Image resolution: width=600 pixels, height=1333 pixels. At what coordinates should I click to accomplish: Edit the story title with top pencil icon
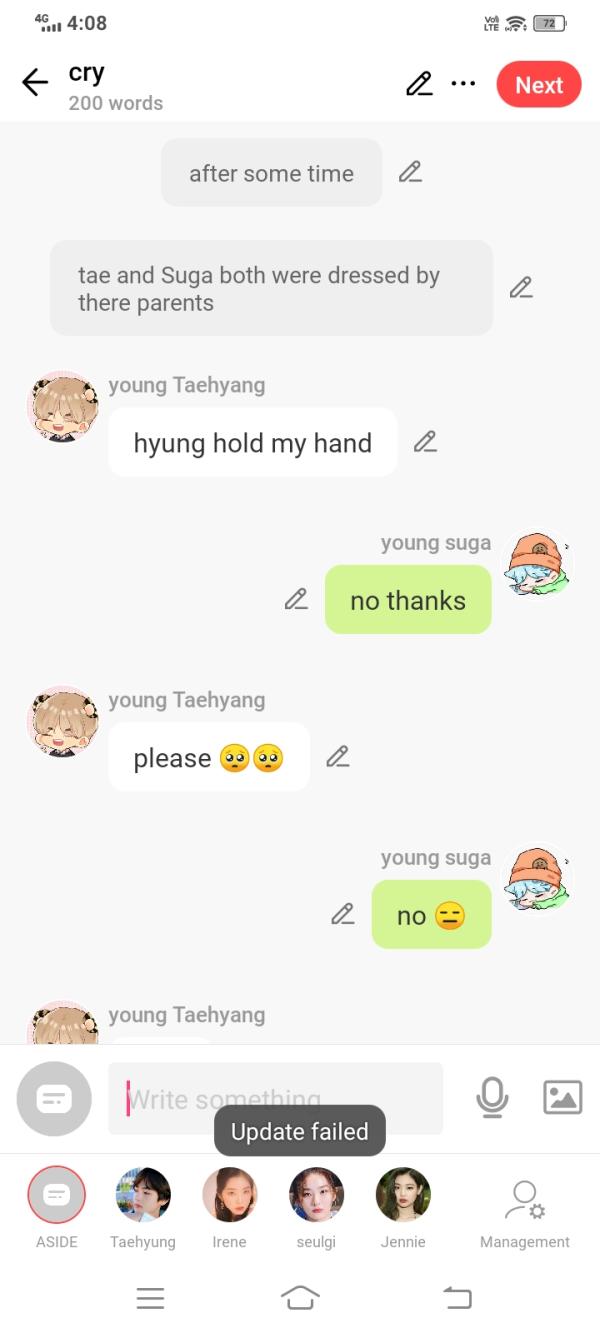(419, 84)
